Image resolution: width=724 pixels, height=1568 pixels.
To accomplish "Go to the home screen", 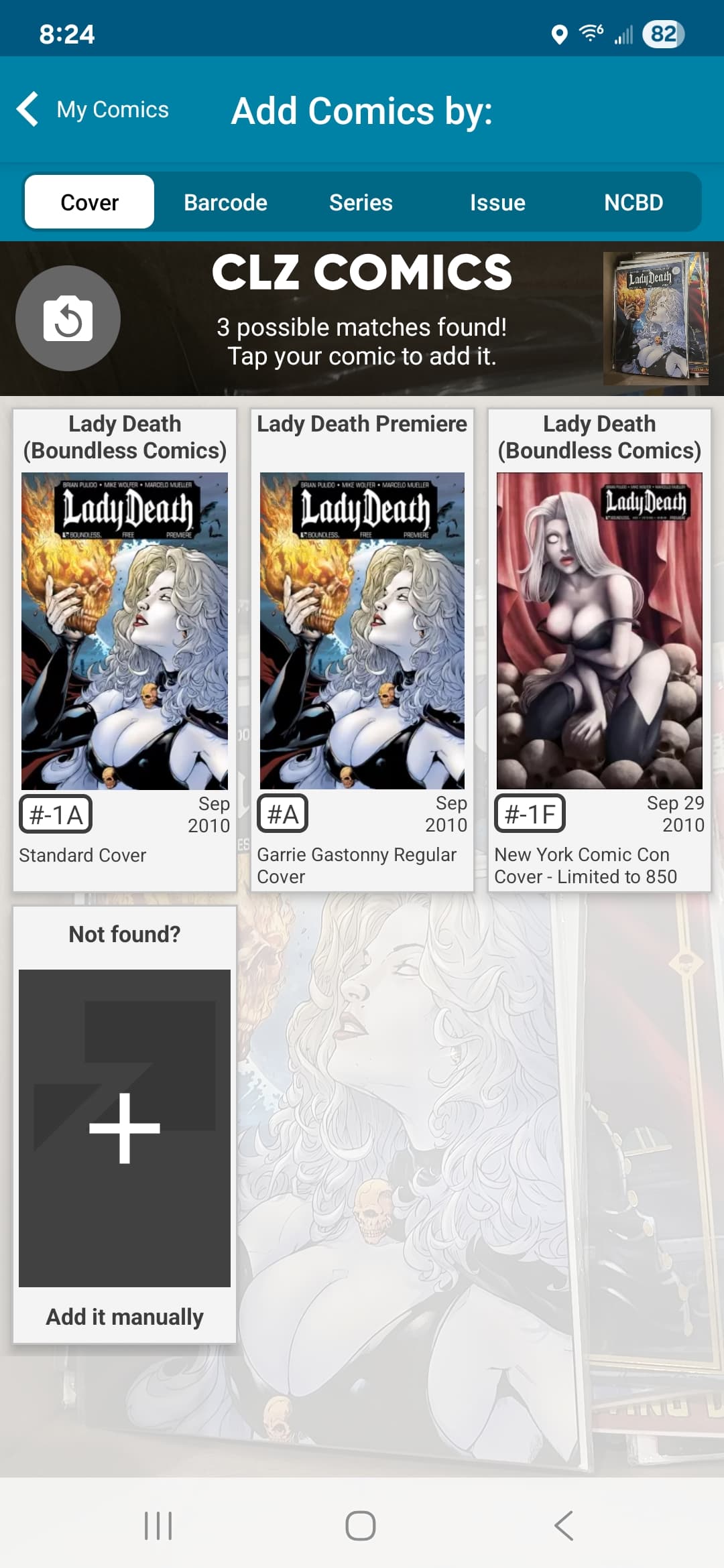I will pyautogui.click(x=361, y=1526).
